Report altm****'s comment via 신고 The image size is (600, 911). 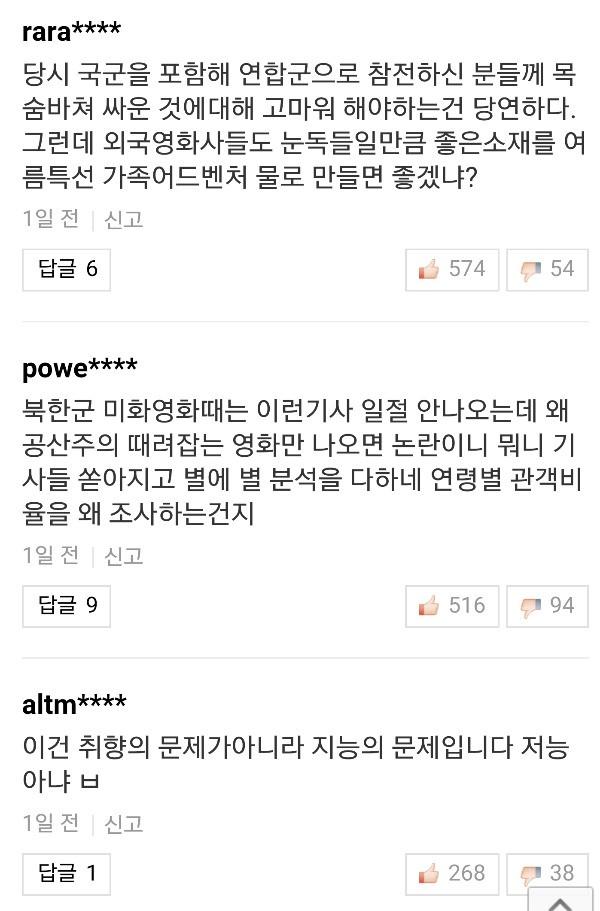tap(124, 823)
